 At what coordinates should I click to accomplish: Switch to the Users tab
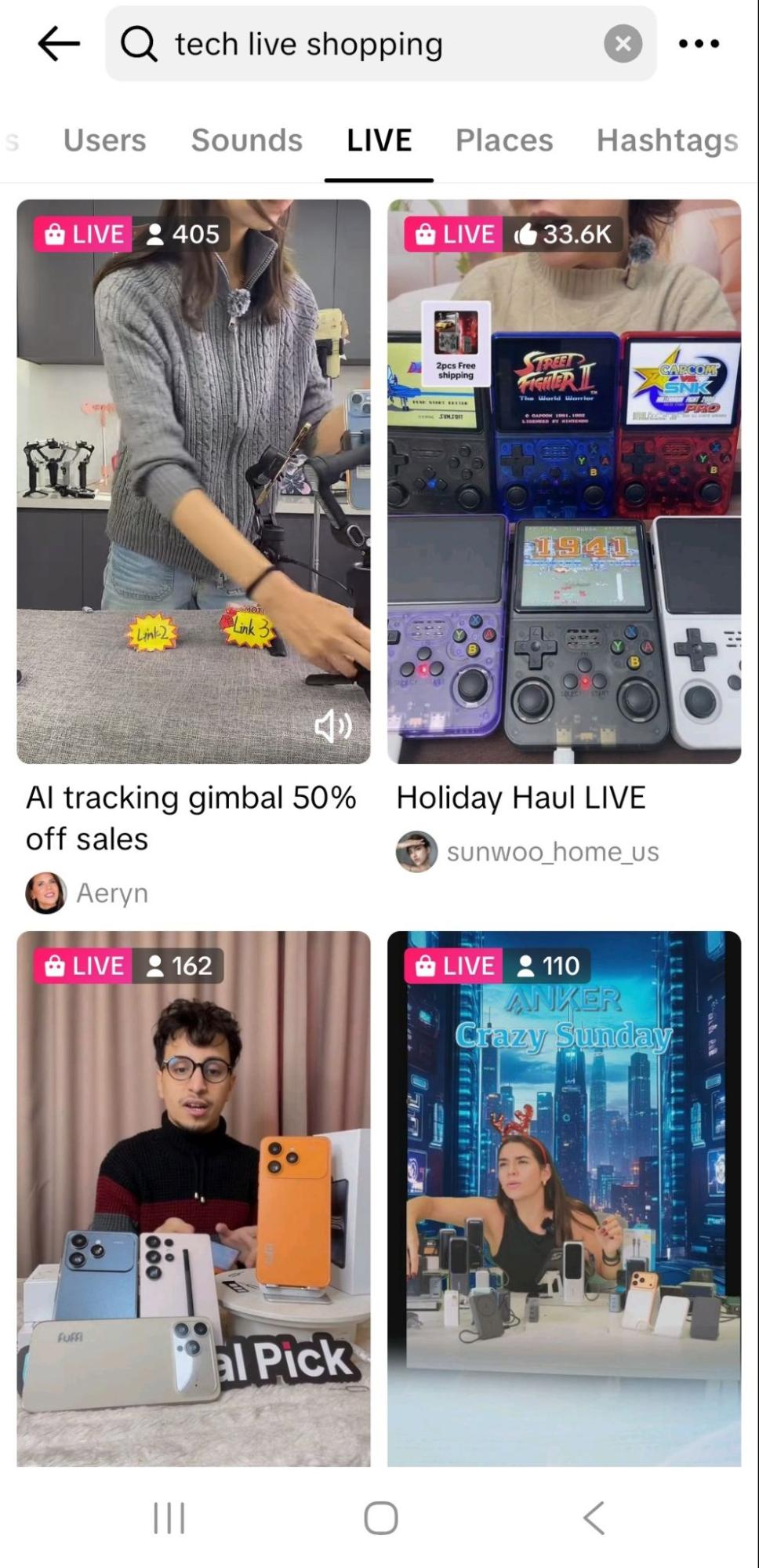[x=104, y=141]
